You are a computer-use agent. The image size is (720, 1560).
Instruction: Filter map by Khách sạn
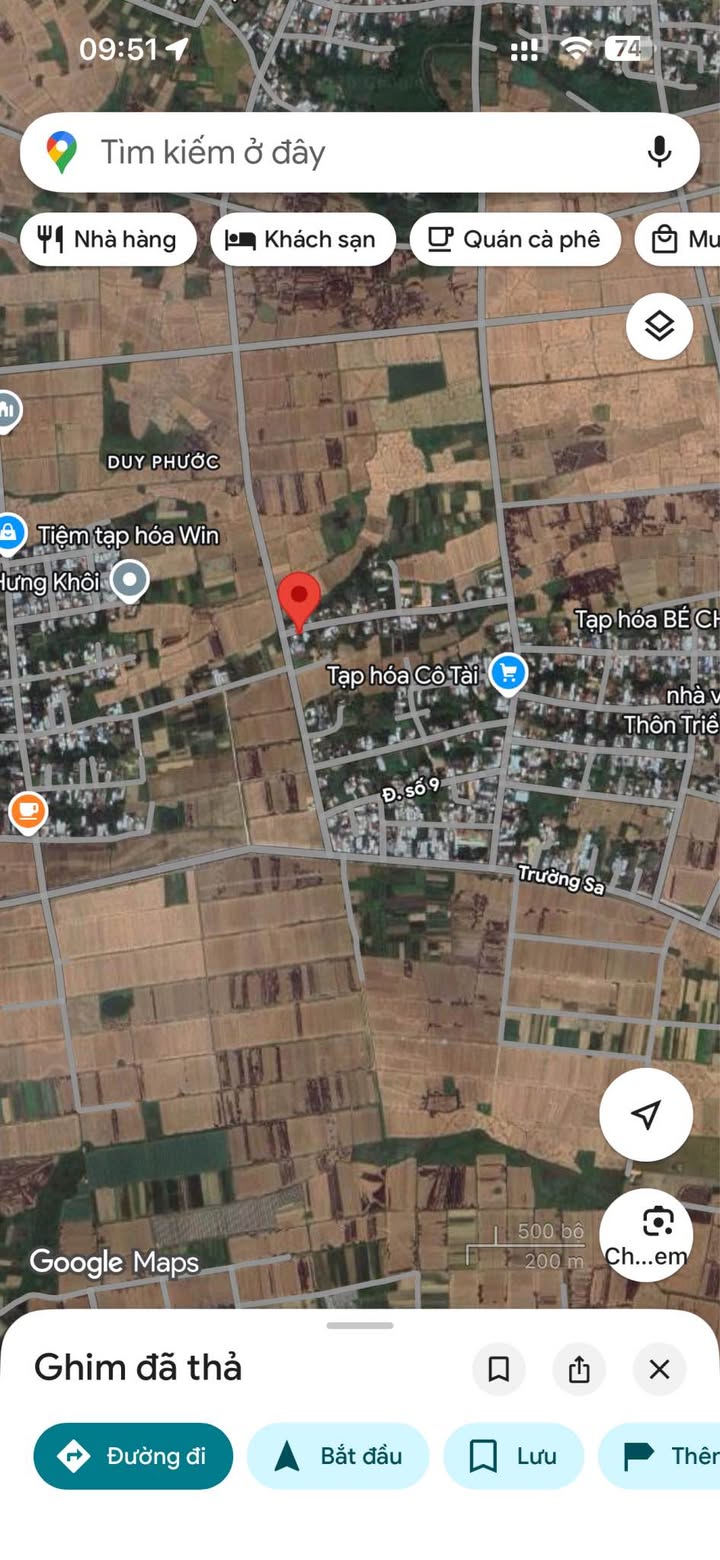pos(302,240)
